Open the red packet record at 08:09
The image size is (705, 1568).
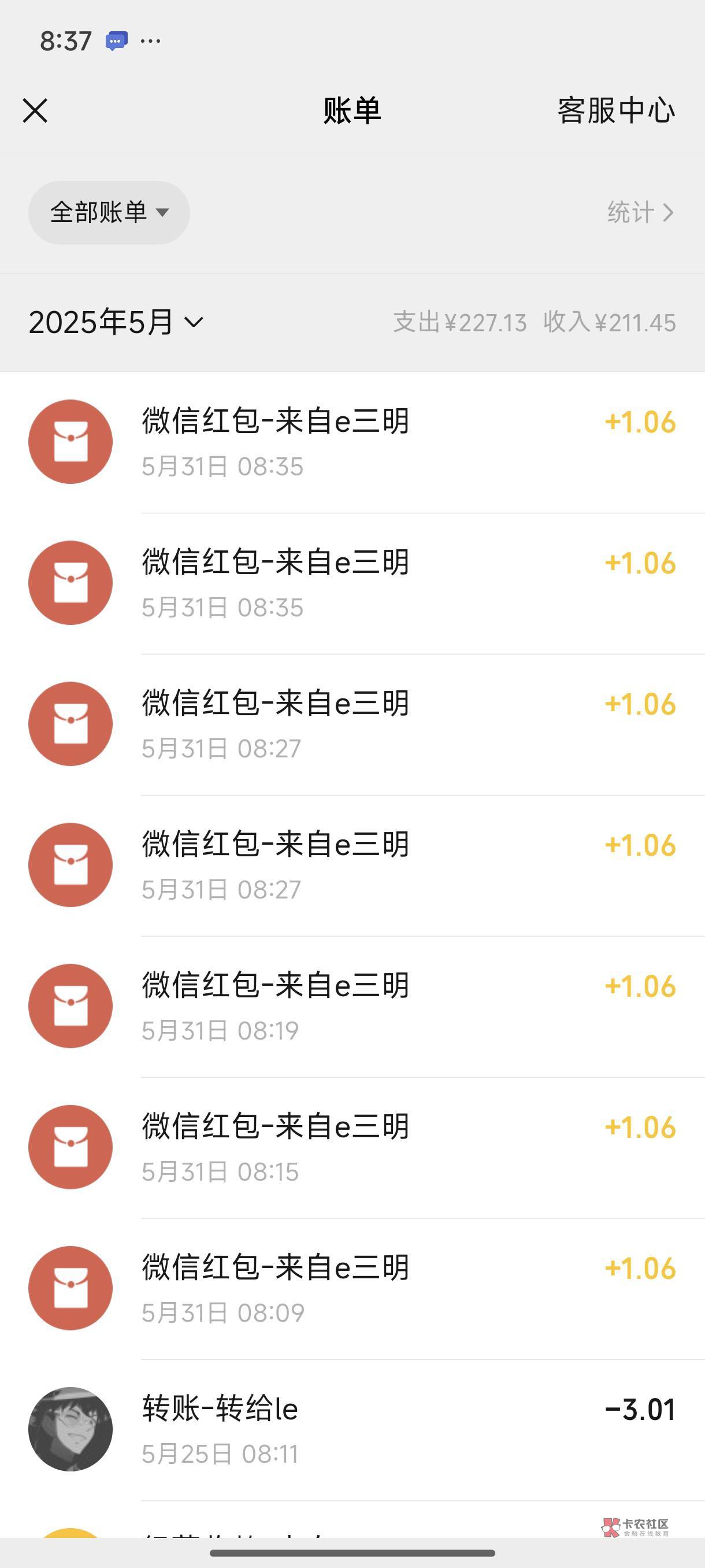365,1288
